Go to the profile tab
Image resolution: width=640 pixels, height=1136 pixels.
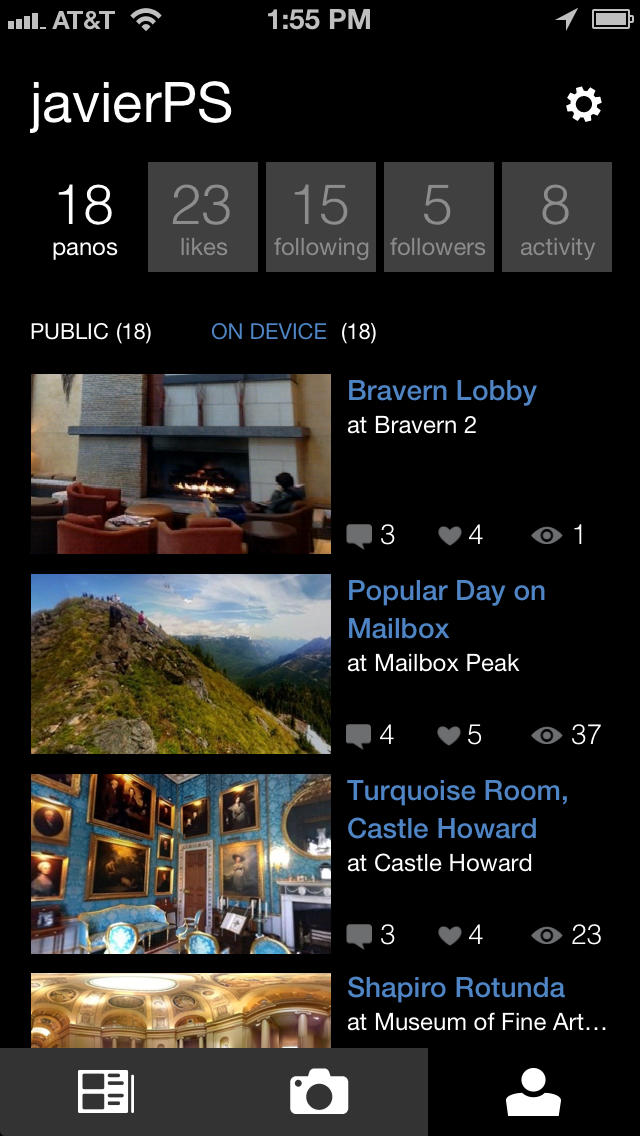[533, 1092]
